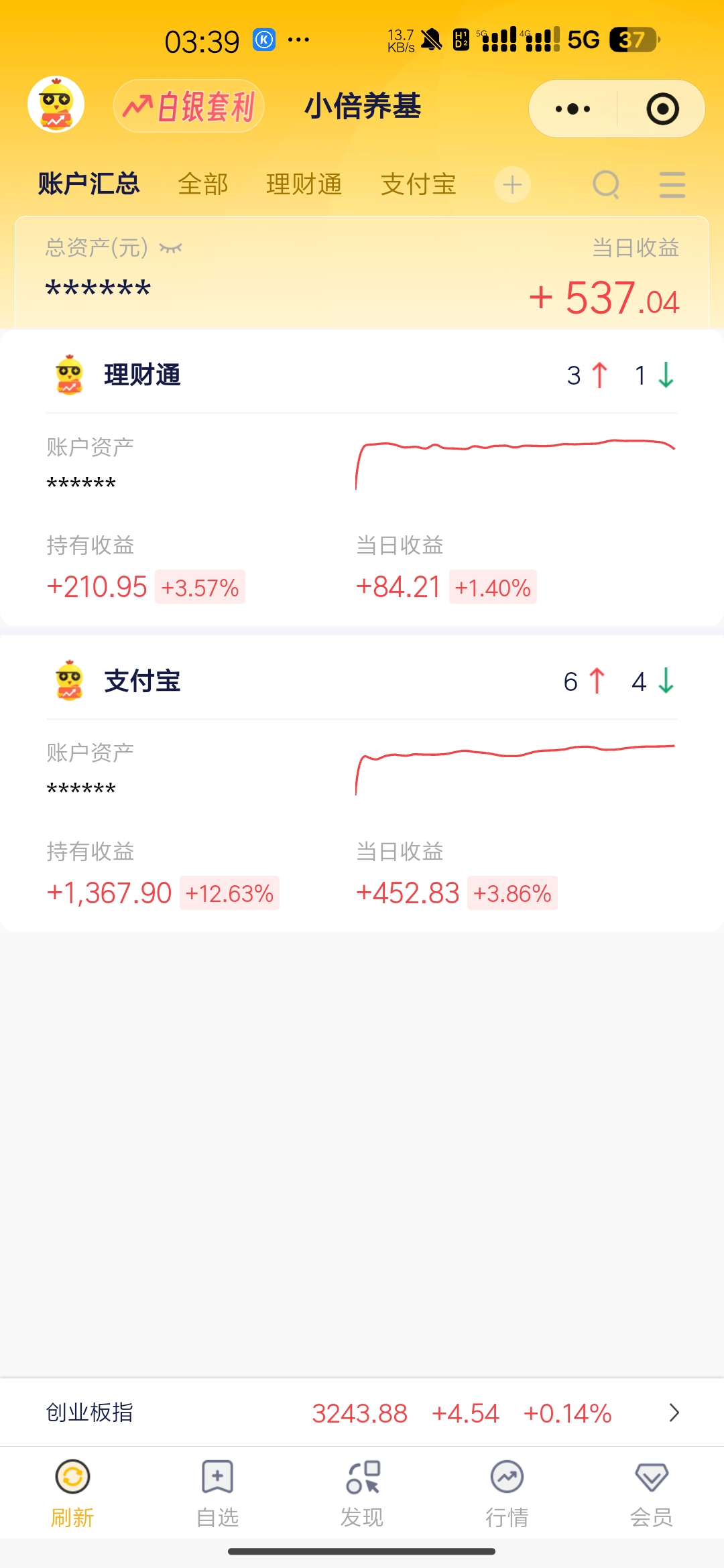Viewport: 724px width, 1568px height.
Task: Tap 刷新 to refresh data
Action: [72, 1489]
